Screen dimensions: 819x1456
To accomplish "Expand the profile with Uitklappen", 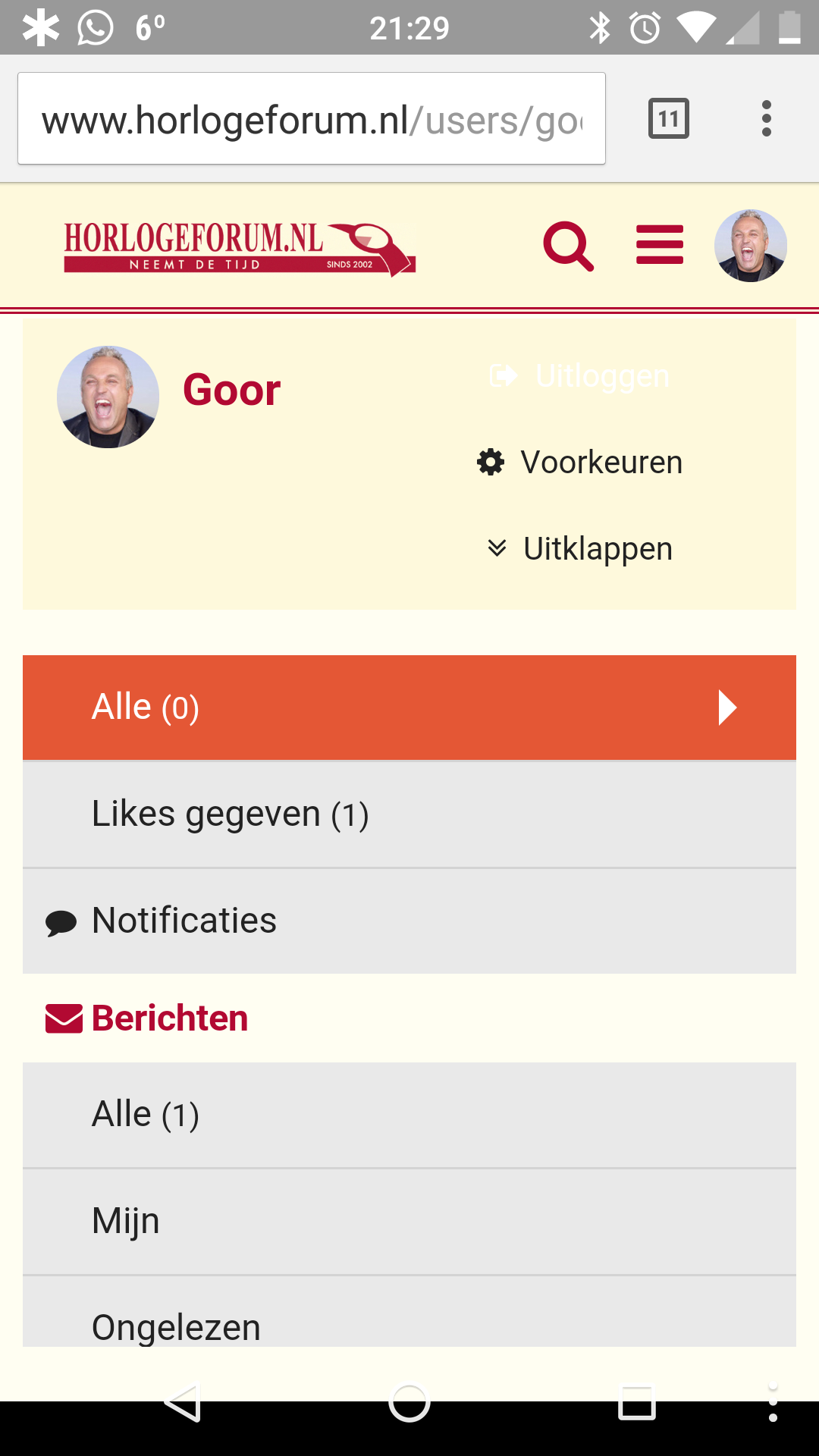I will [580, 548].
